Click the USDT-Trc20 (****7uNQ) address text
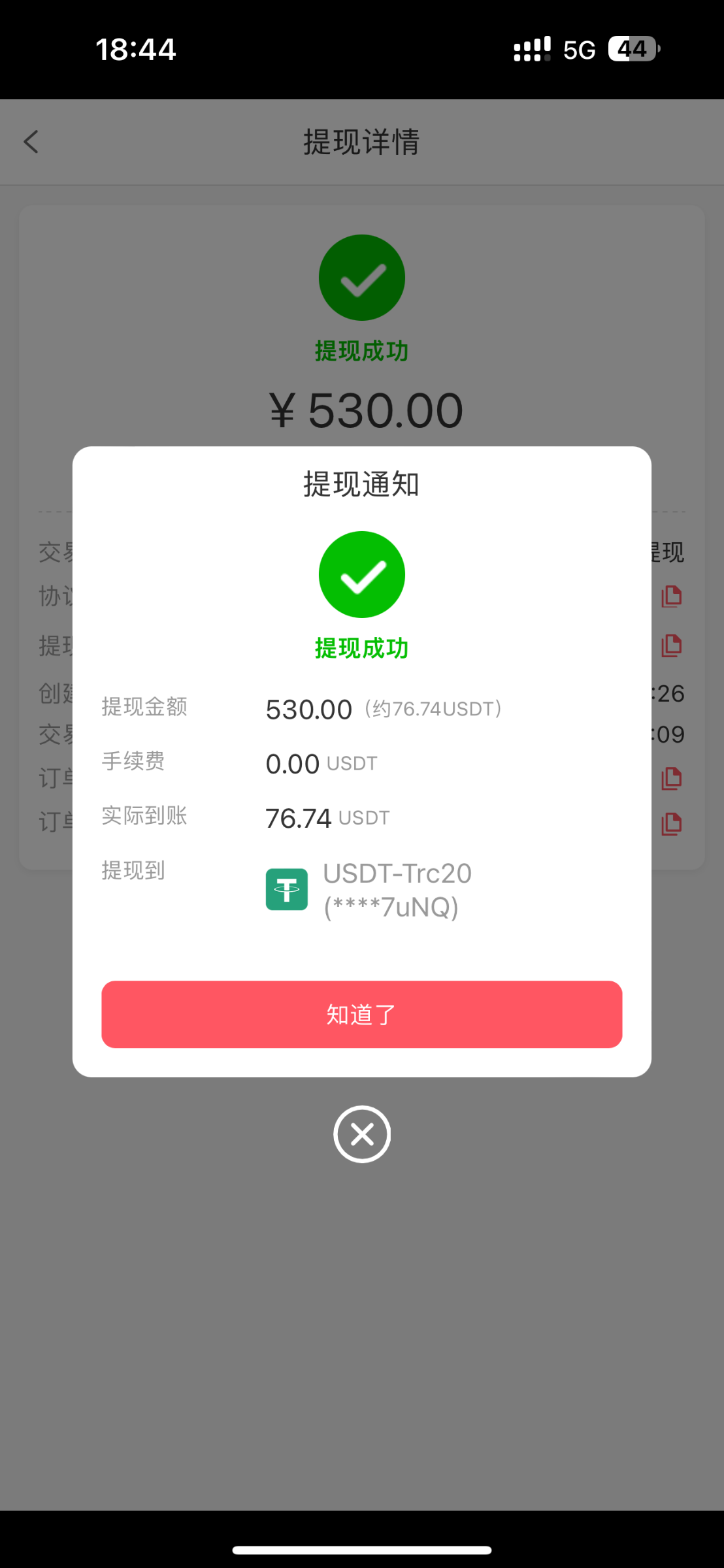Image resolution: width=724 pixels, height=1568 pixels. [x=397, y=890]
